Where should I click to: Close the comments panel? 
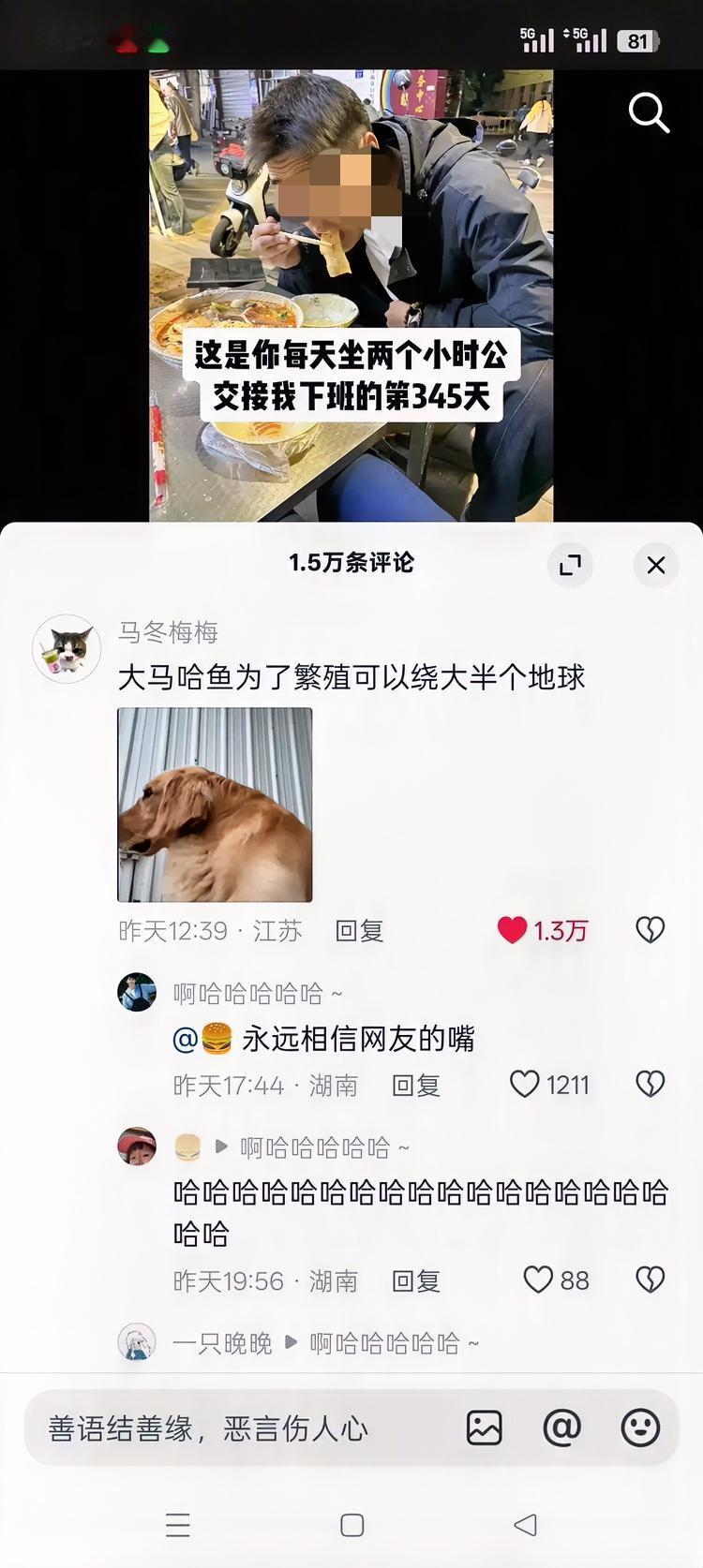656,565
